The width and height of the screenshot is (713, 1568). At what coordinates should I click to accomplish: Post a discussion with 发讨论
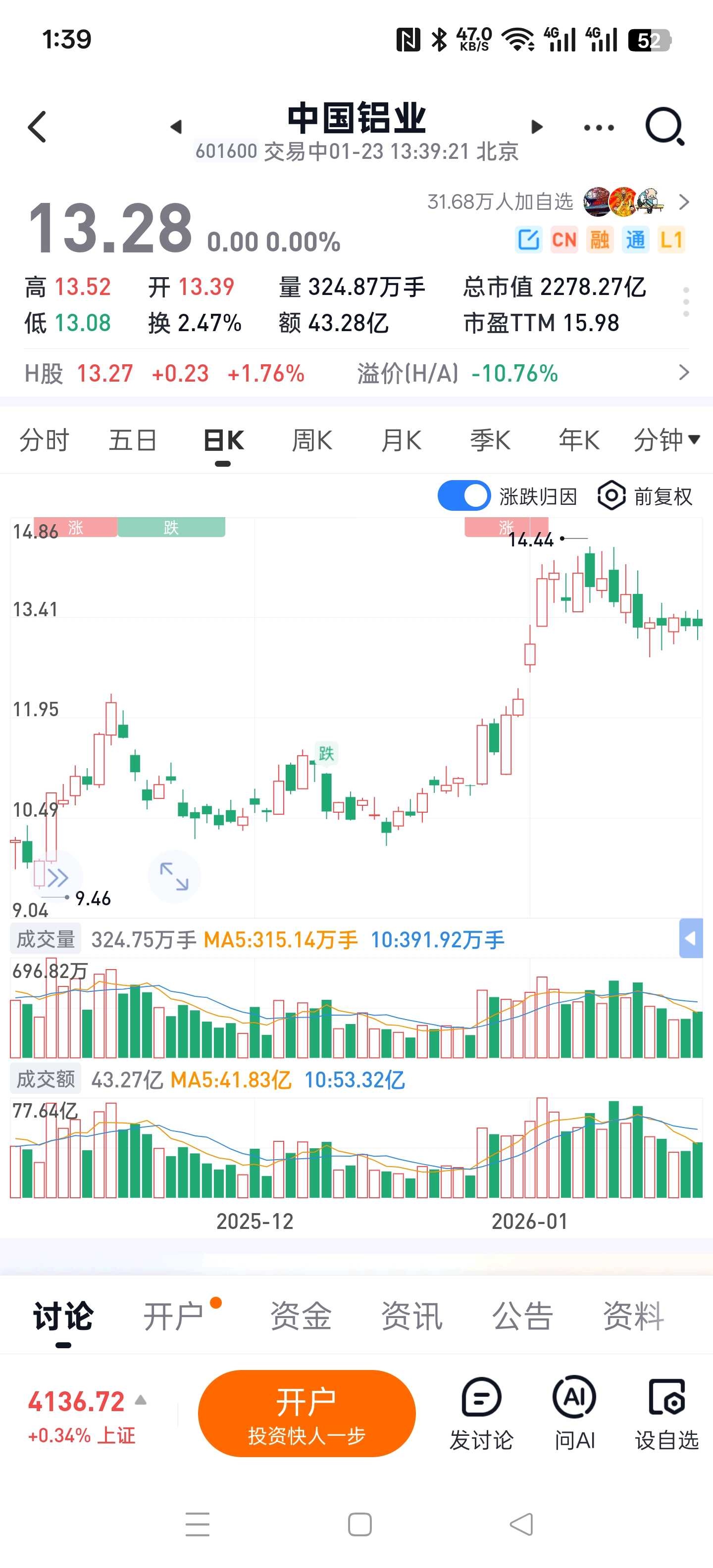(x=481, y=1413)
